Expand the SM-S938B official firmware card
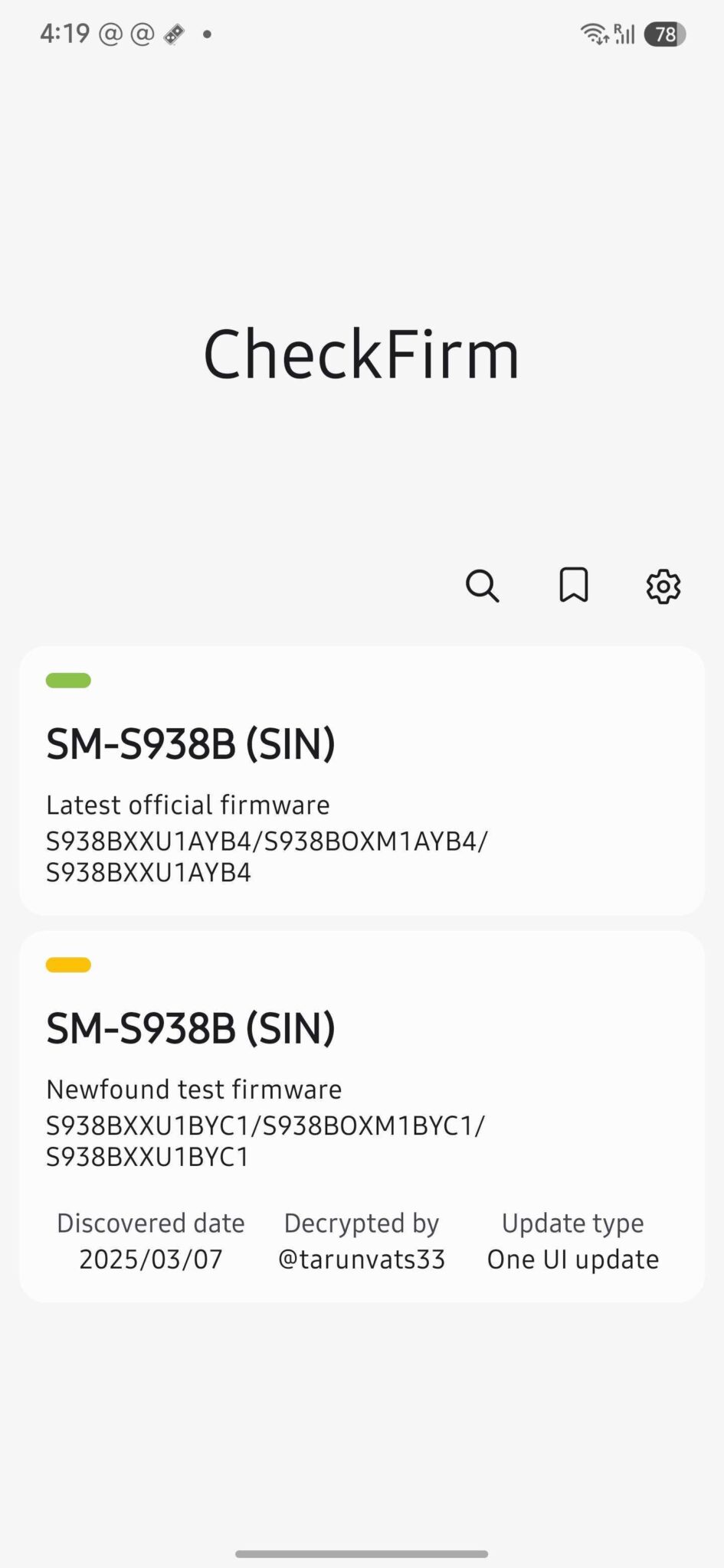The height and width of the screenshot is (1568, 724). point(362,779)
